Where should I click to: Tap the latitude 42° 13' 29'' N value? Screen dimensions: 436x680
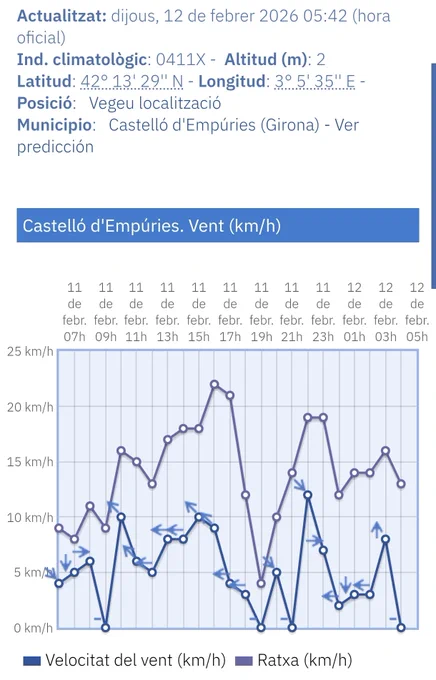click(x=132, y=81)
